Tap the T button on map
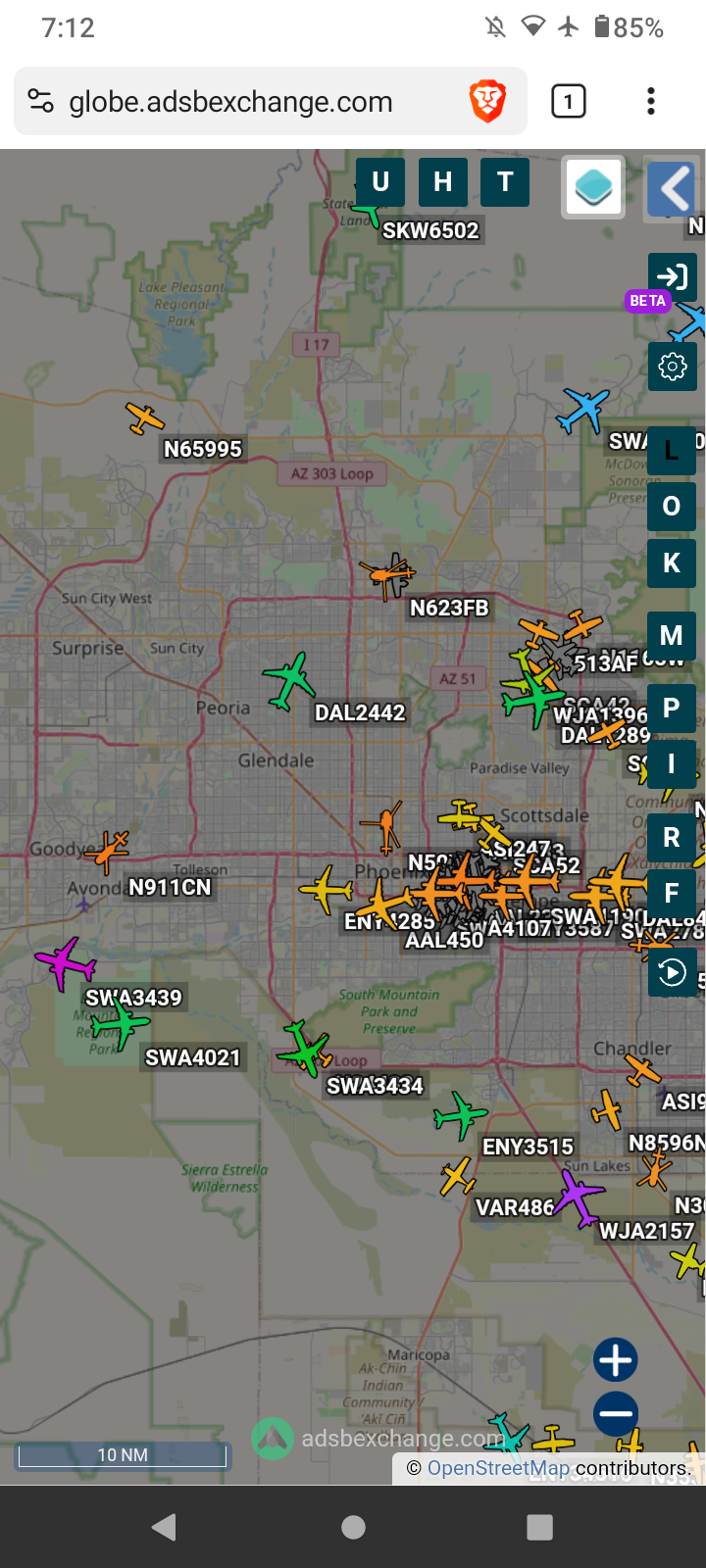 point(505,182)
